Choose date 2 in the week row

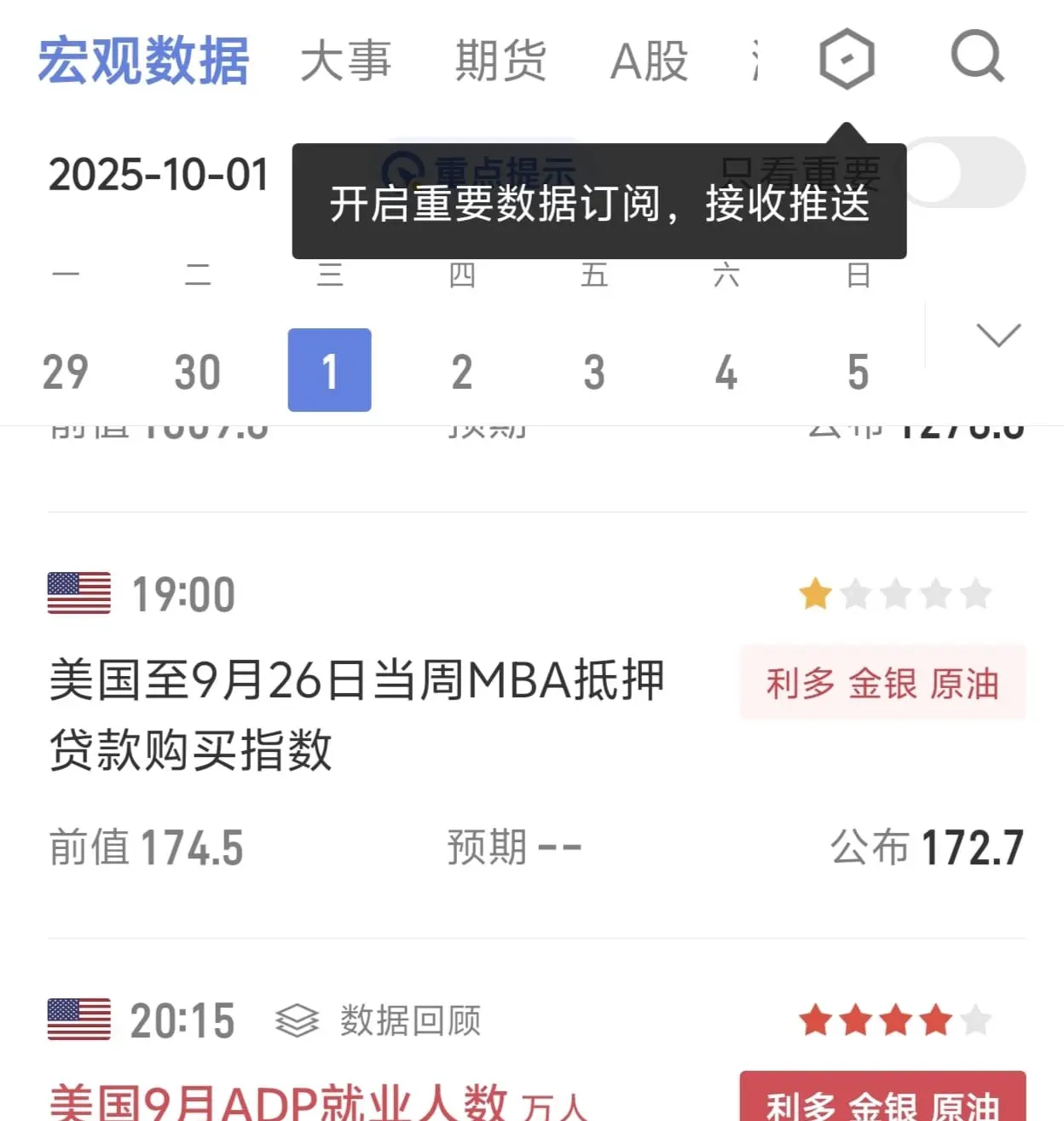[462, 372]
